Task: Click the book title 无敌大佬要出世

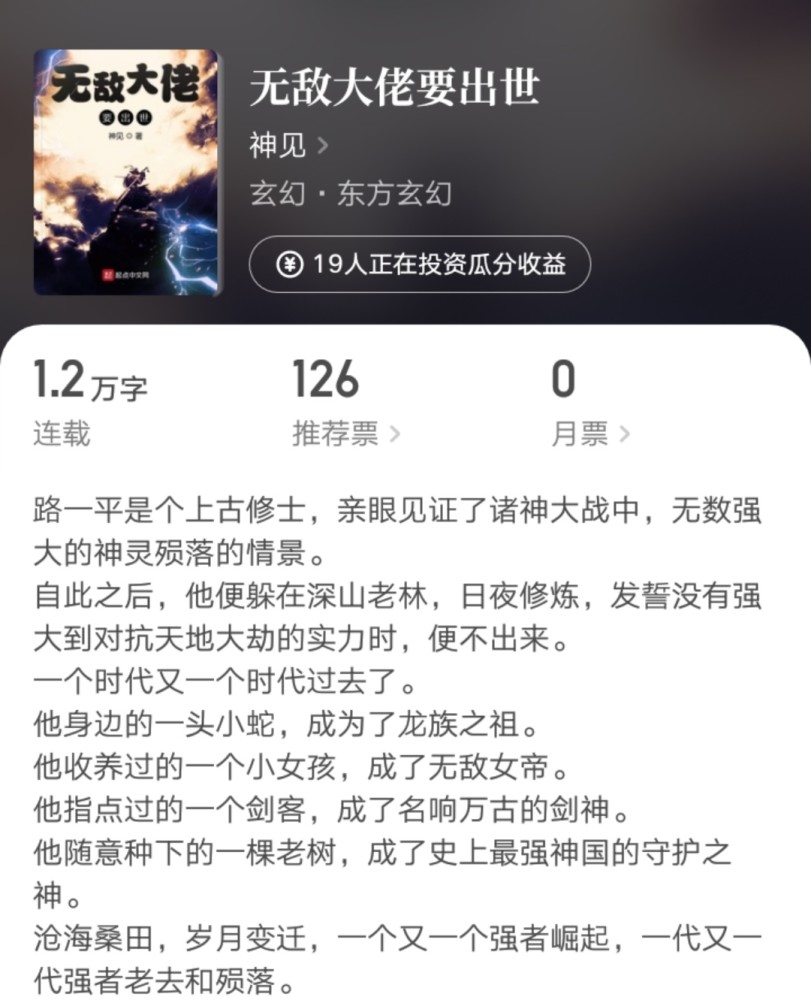Action: coord(398,88)
